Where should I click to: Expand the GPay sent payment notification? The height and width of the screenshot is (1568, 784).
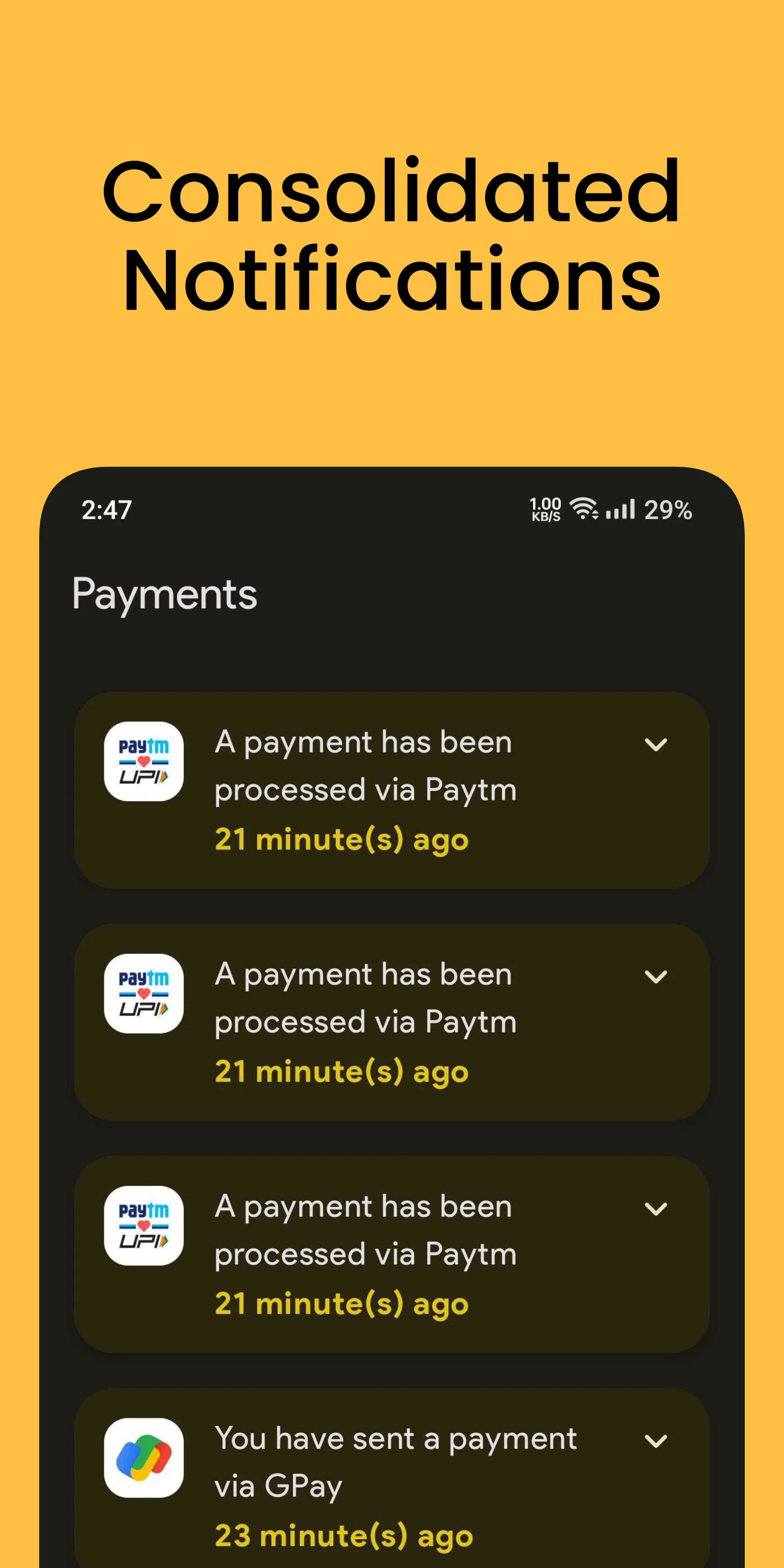[655, 1442]
